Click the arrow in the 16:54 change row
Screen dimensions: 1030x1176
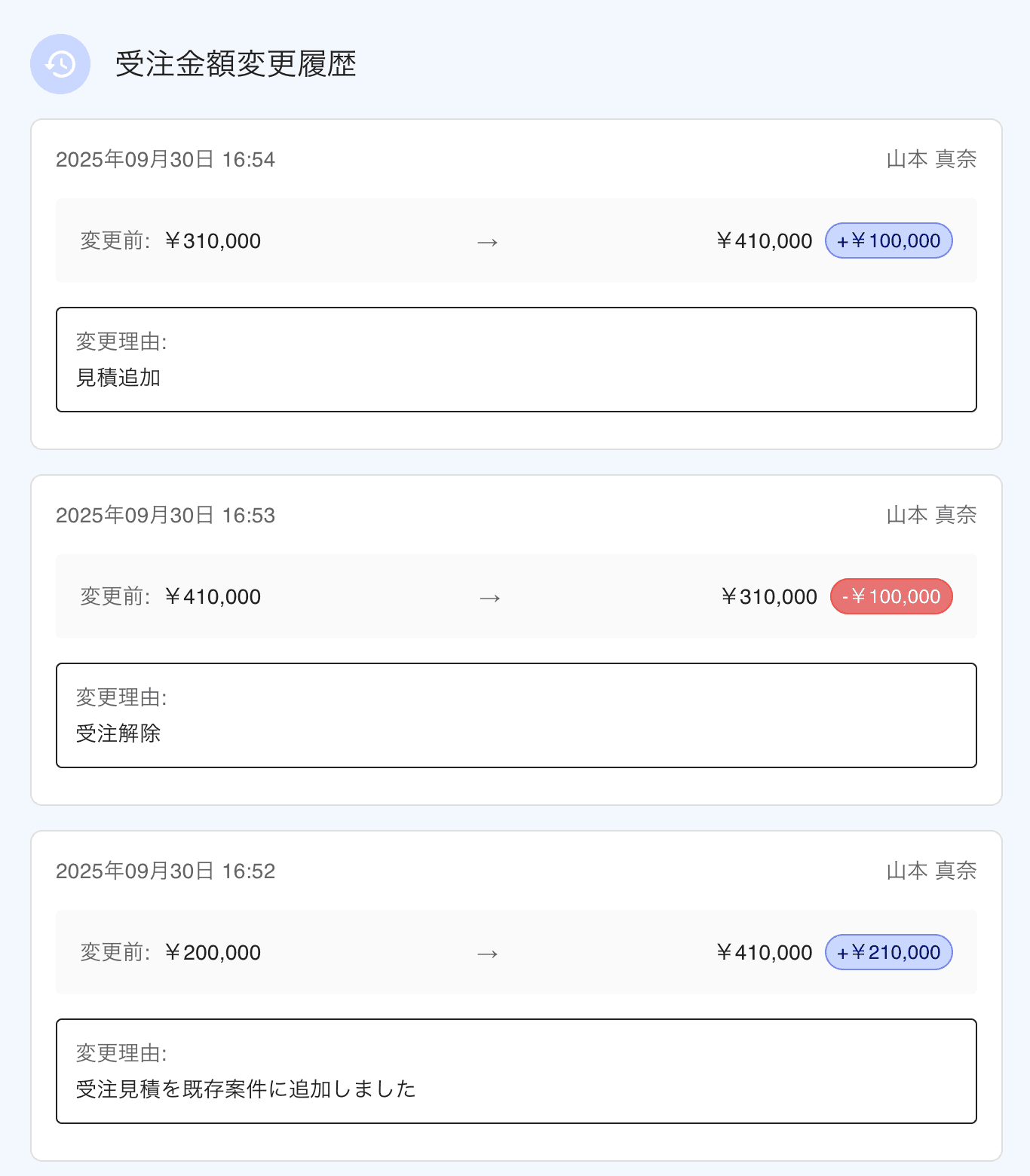[488, 240]
